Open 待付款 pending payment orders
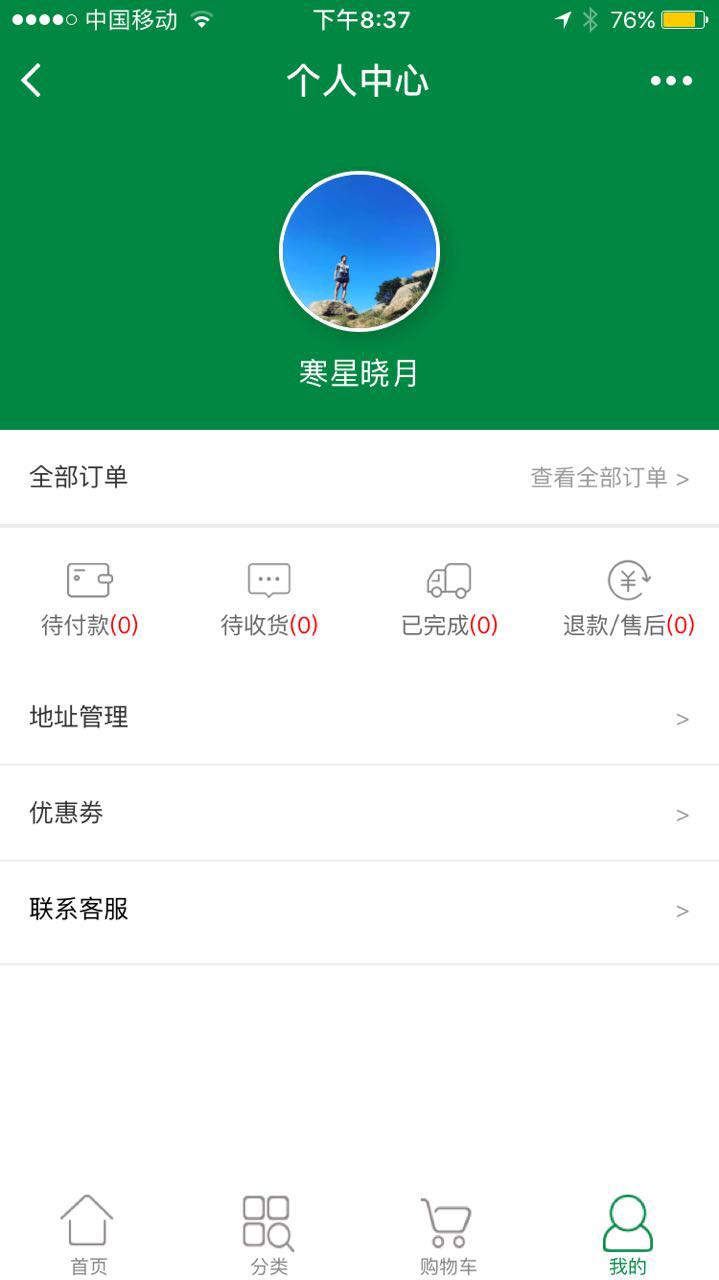719x1280 pixels. pyautogui.click(x=89, y=600)
